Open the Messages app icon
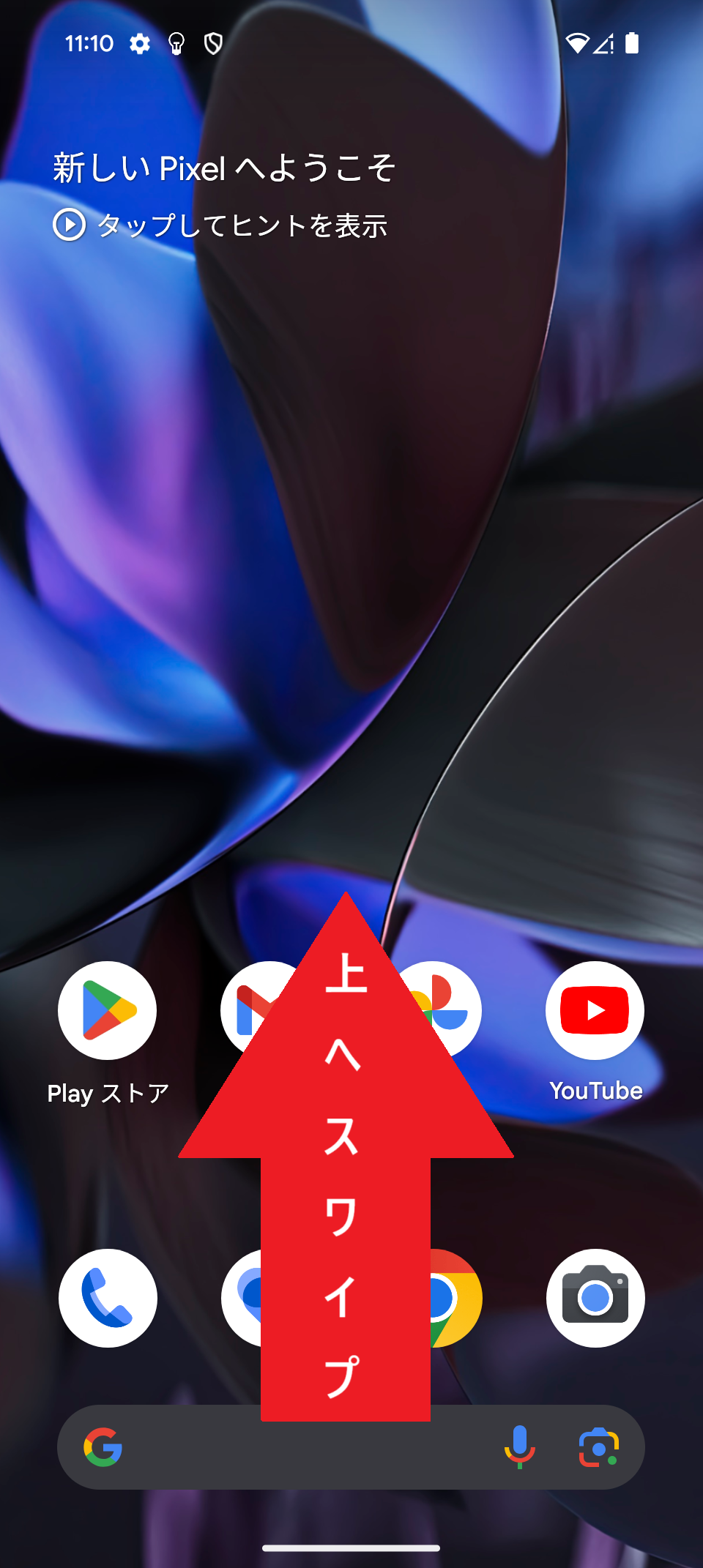 [x=243, y=1298]
